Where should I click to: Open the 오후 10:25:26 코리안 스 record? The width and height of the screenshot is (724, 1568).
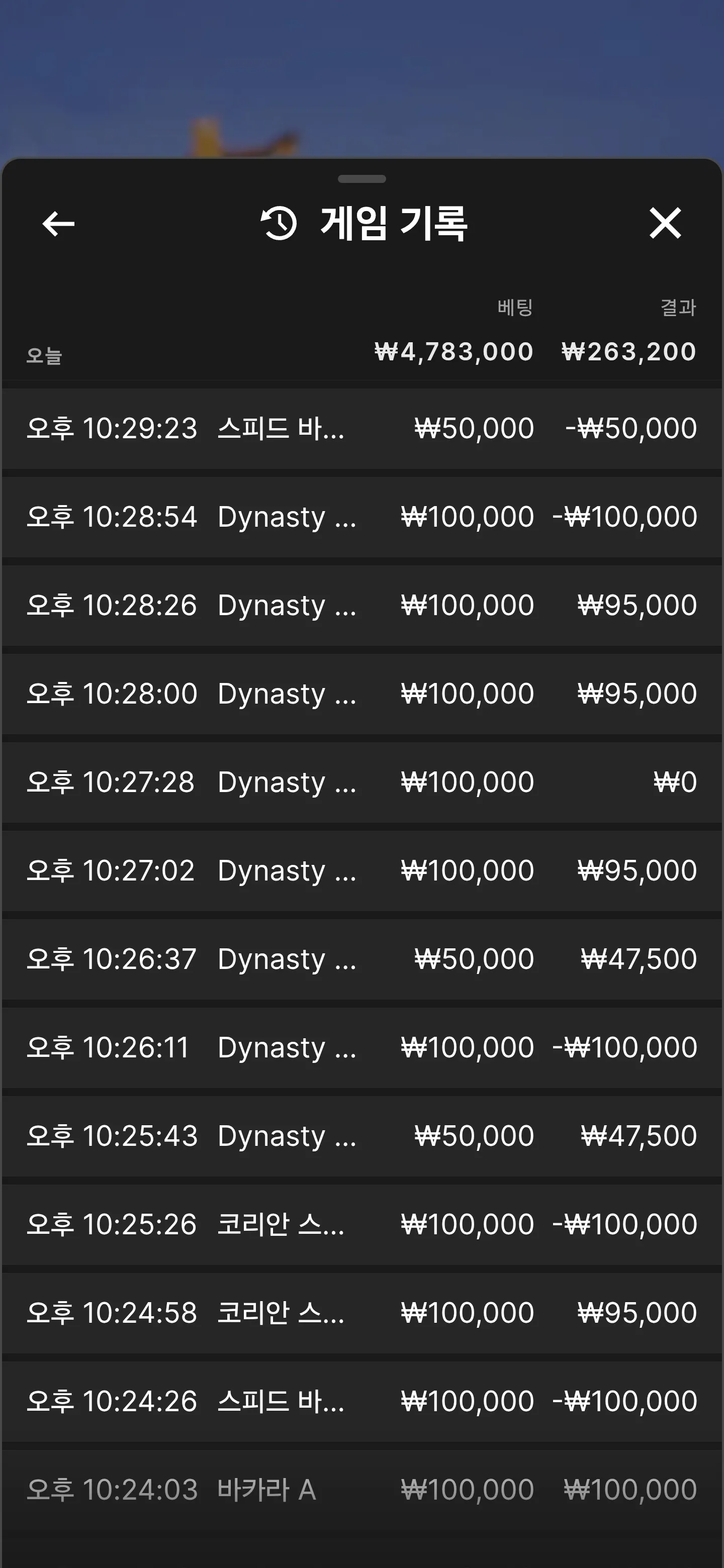tap(361, 1224)
